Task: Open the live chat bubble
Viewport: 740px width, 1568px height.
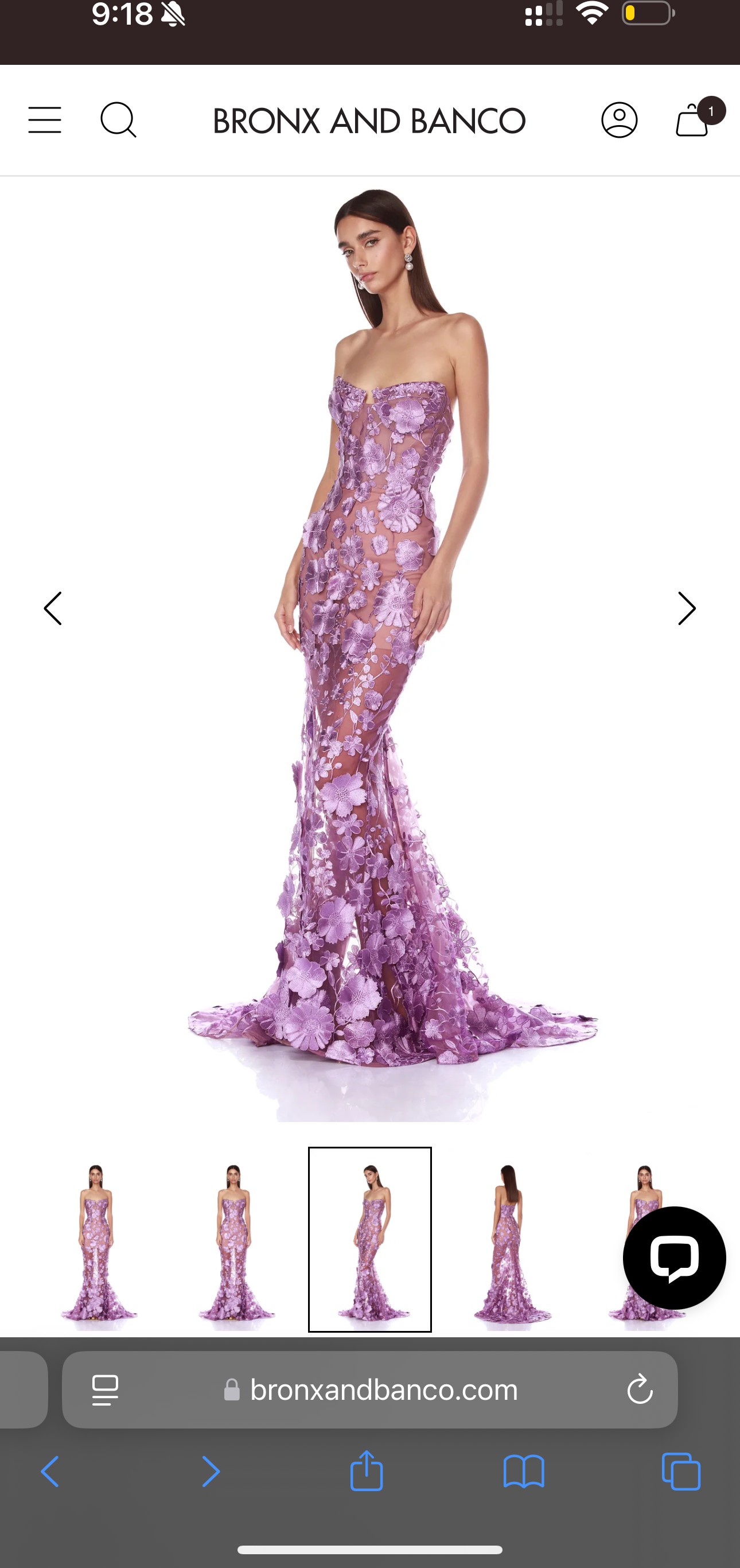Action: [x=674, y=1257]
